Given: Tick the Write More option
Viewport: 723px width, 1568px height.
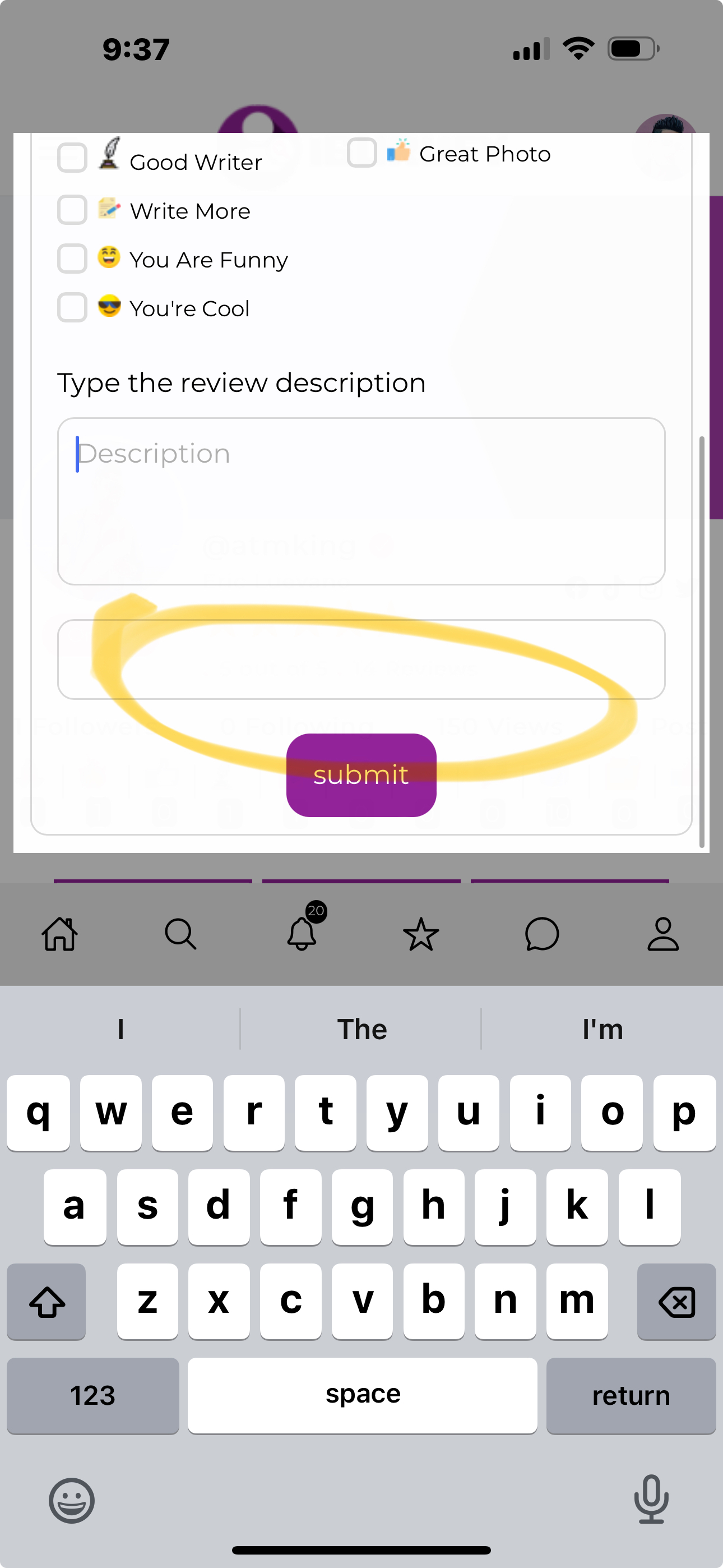Looking at the screenshot, I should click(x=72, y=210).
